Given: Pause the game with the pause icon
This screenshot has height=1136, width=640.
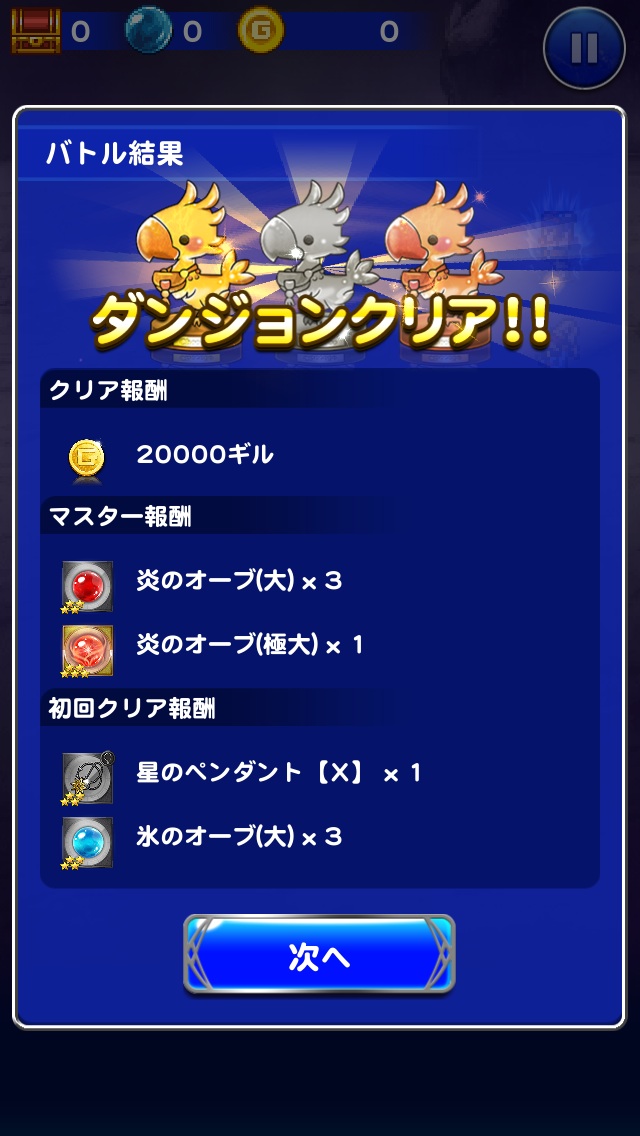Looking at the screenshot, I should click(584, 47).
